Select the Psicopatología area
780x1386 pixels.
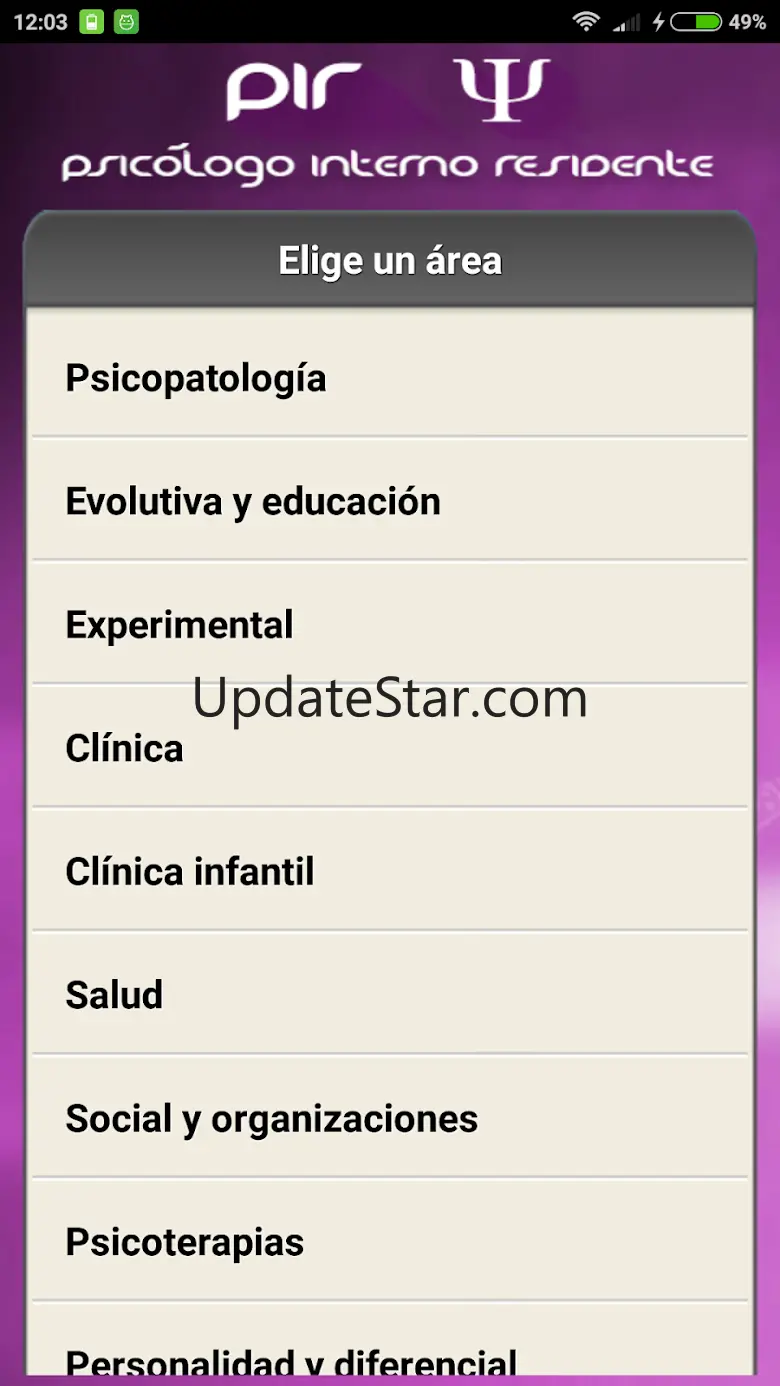(x=390, y=377)
